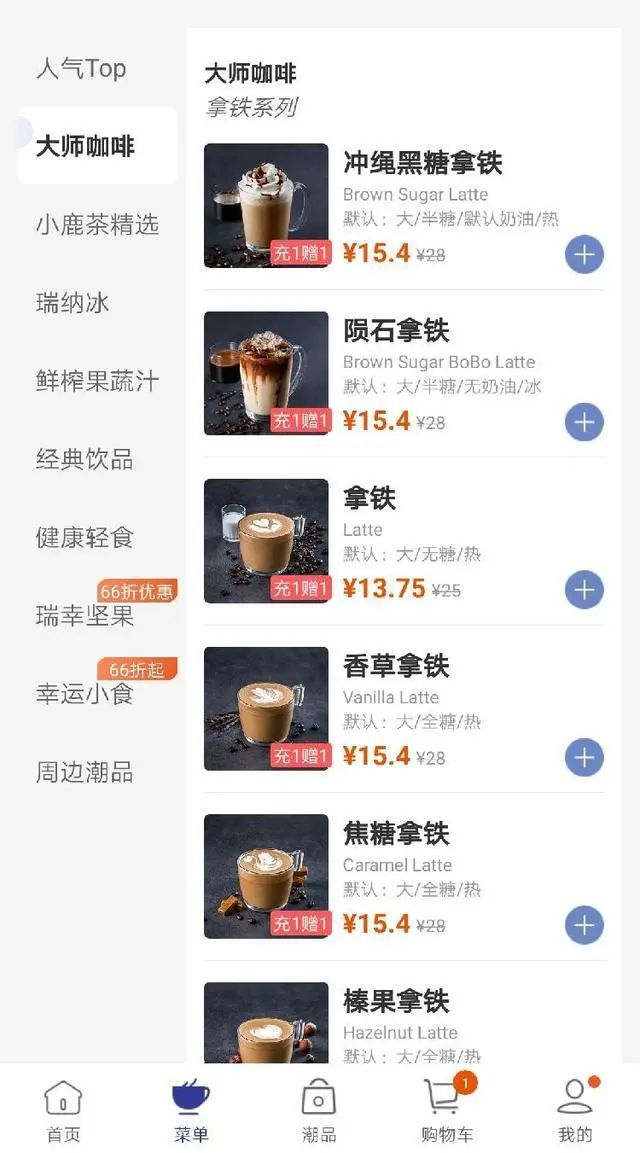The image size is (640, 1153).
Task: Add 陨石拿铁 to the cart
Action: [584, 423]
